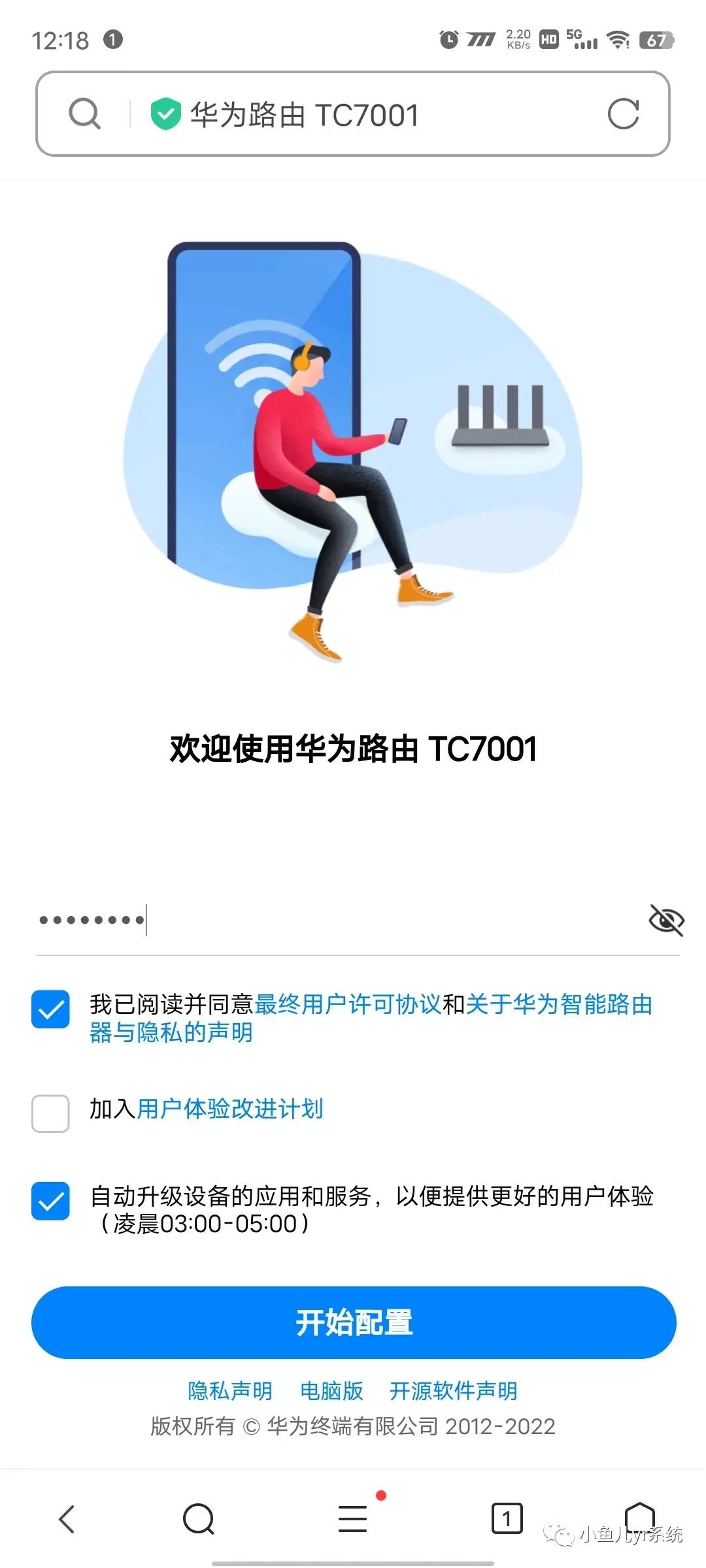This screenshot has width=706, height=1568.
Task: Uncheck the auto-upgrade 自动升级 checkbox
Action: pos(50,1201)
